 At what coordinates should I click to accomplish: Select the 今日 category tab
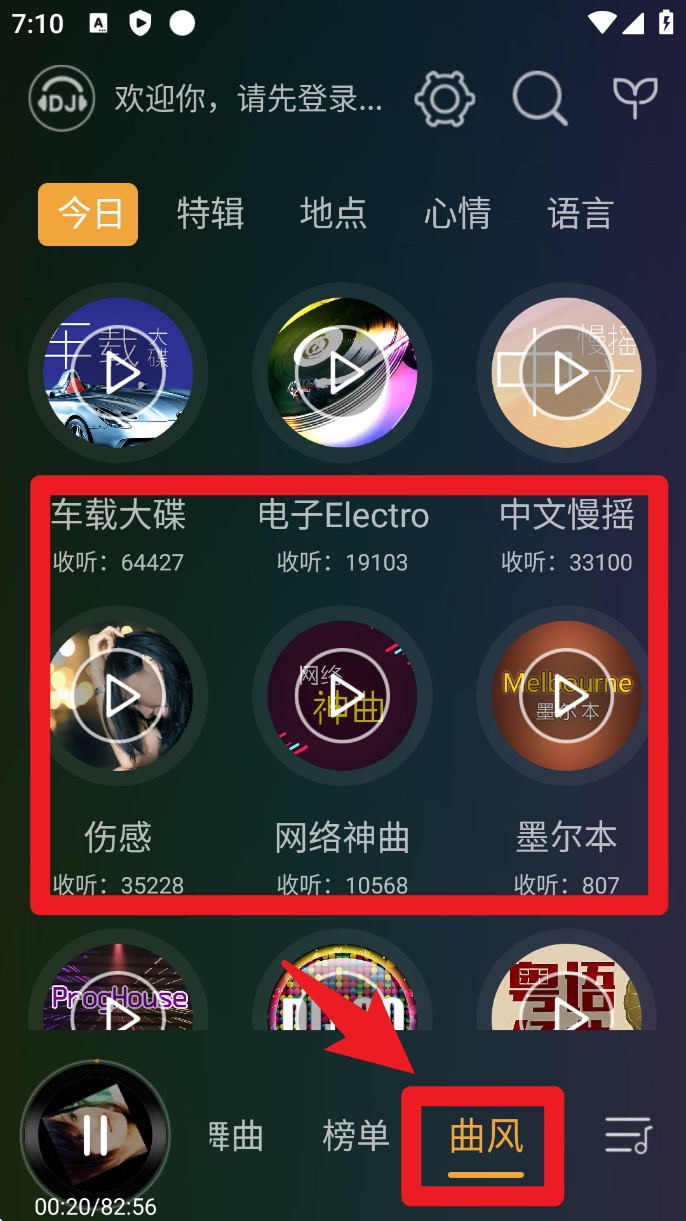(x=88, y=214)
